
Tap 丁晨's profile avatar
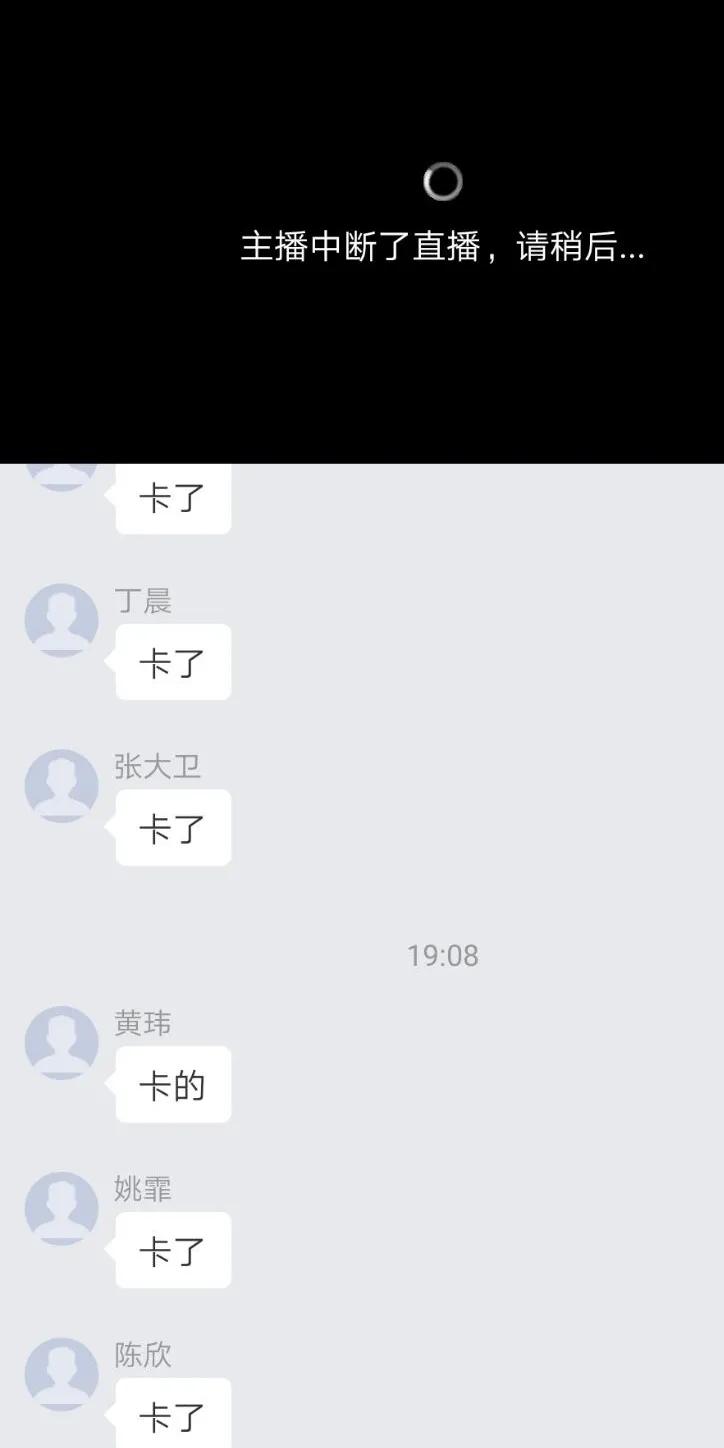(x=61, y=620)
